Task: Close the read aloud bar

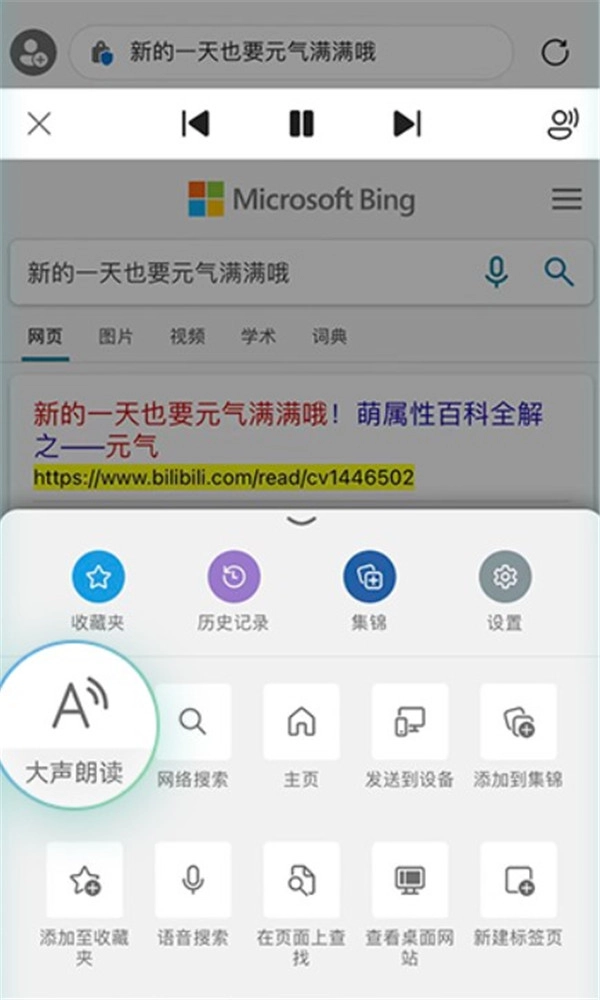Action: click(x=39, y=124)
